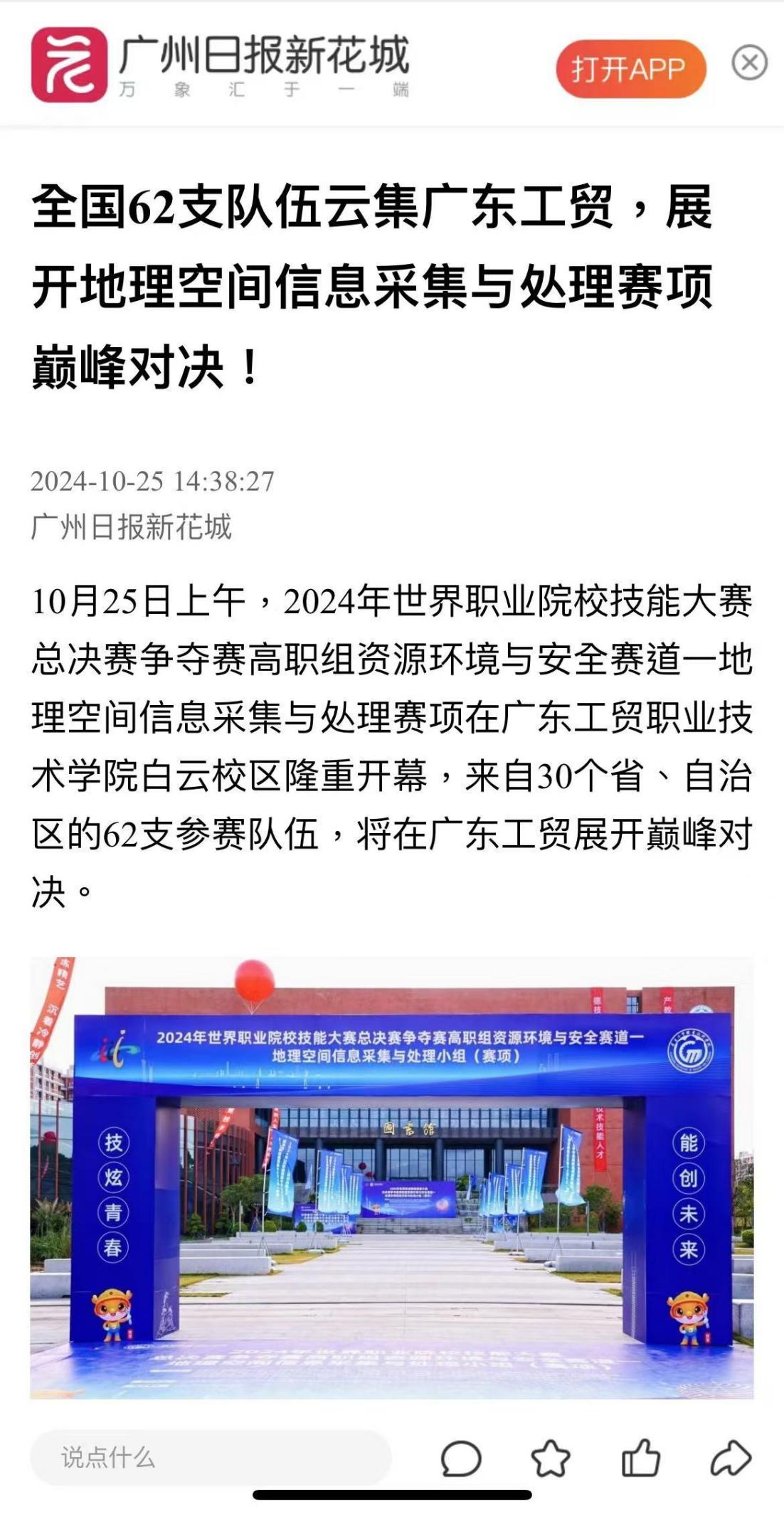The image size is (784, 1514).
Task: Open the competition entrance arch photo
Action: tap(391, 1177)
